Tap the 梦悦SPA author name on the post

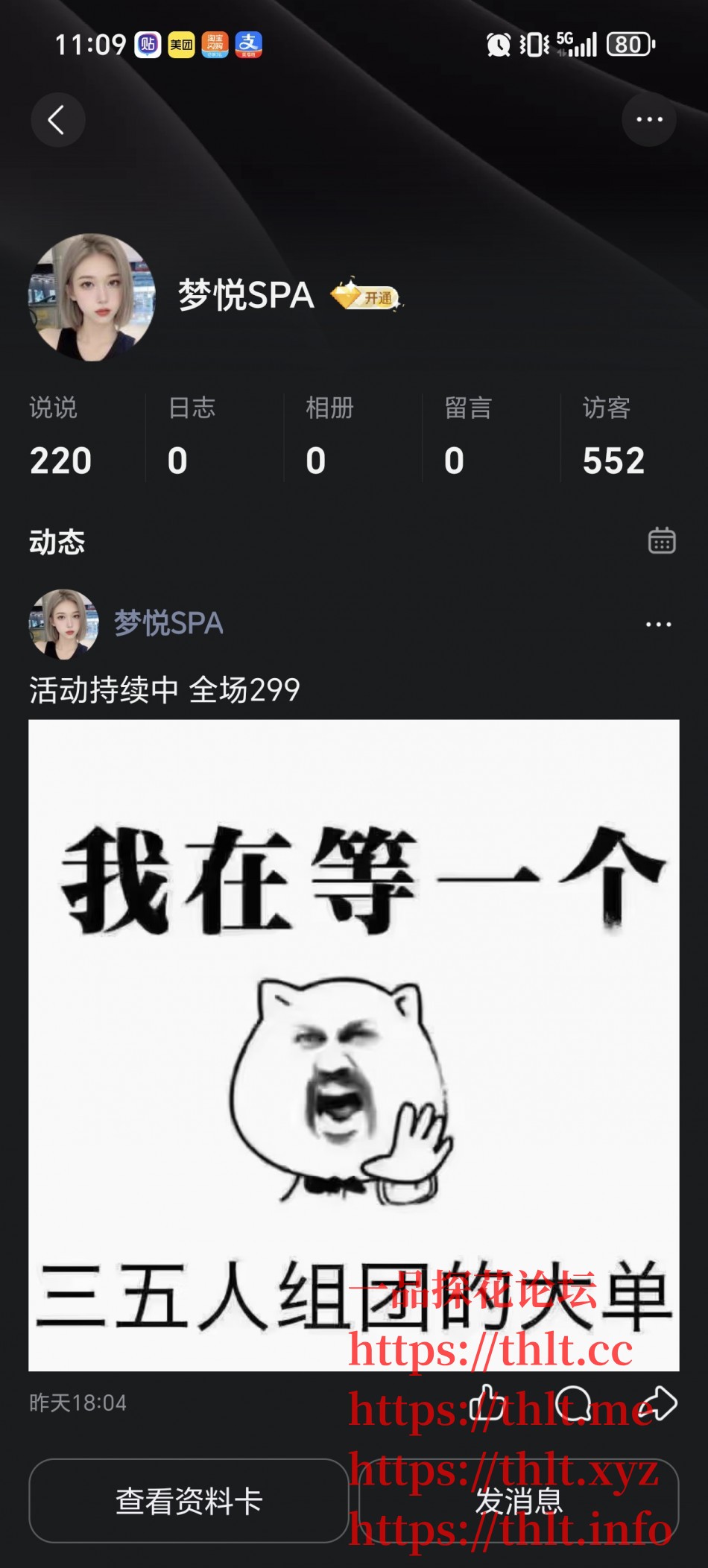tap(168, 623)
